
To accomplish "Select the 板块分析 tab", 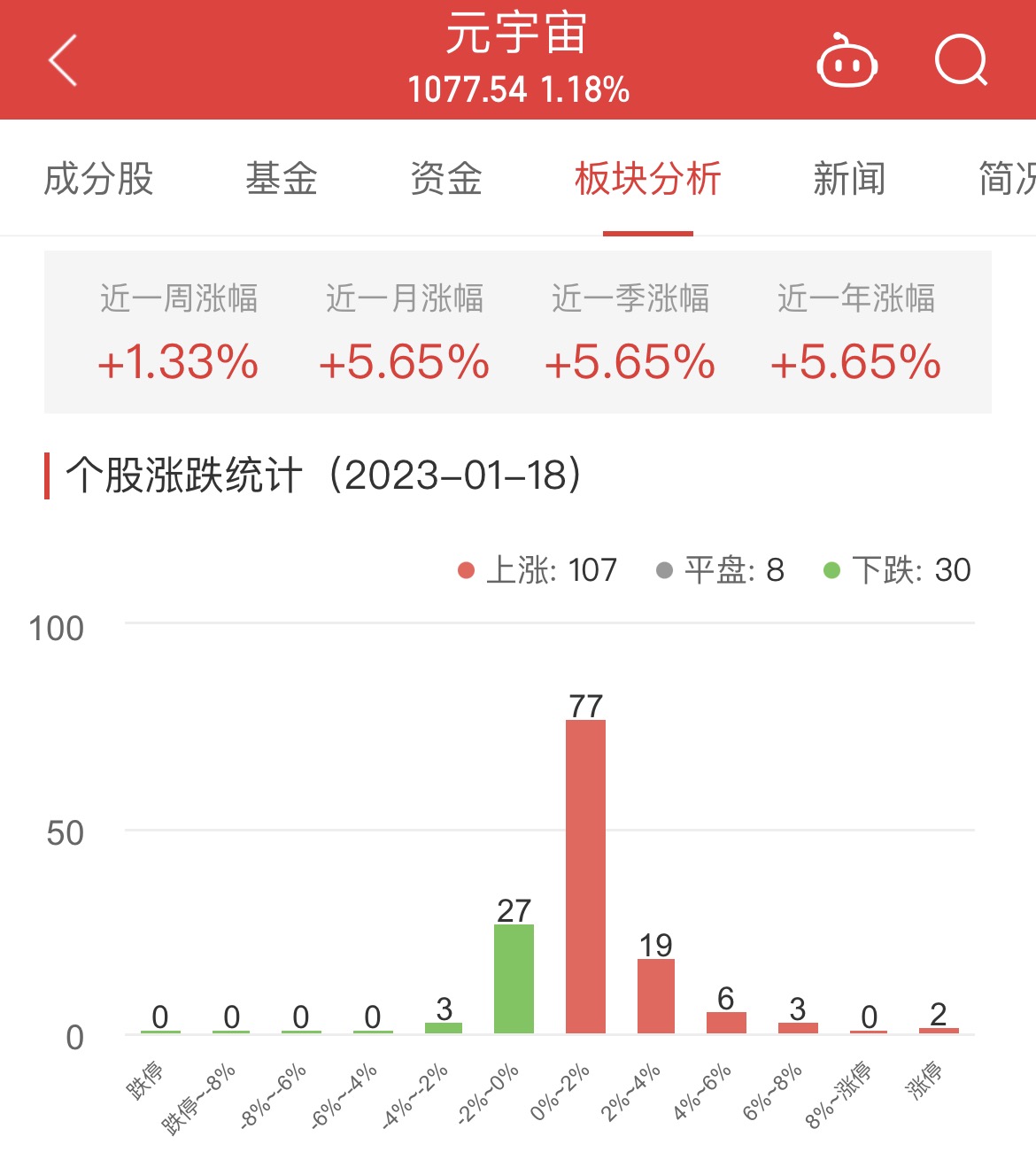I will point(647,179).
